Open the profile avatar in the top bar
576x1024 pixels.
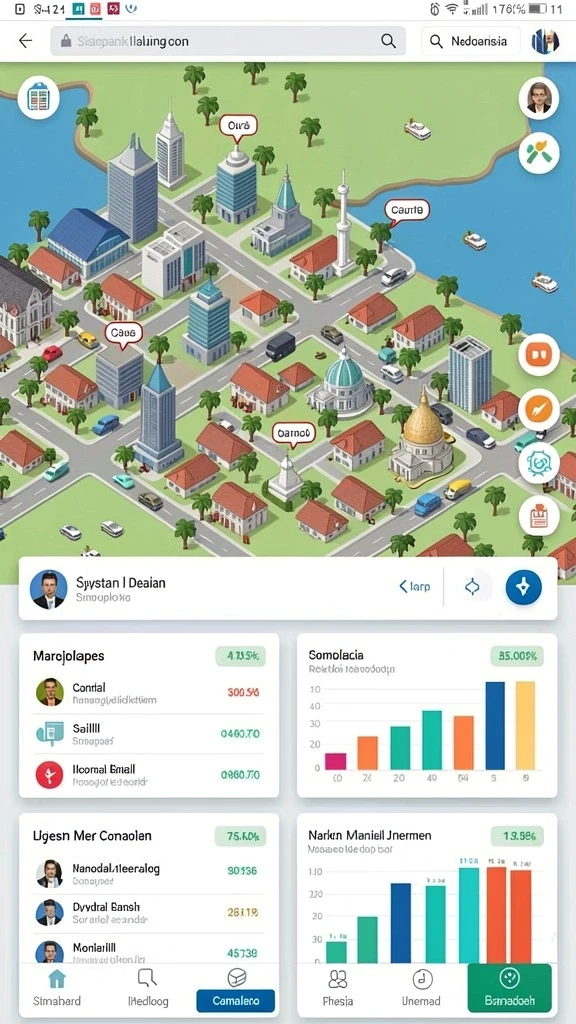point(545,41)
